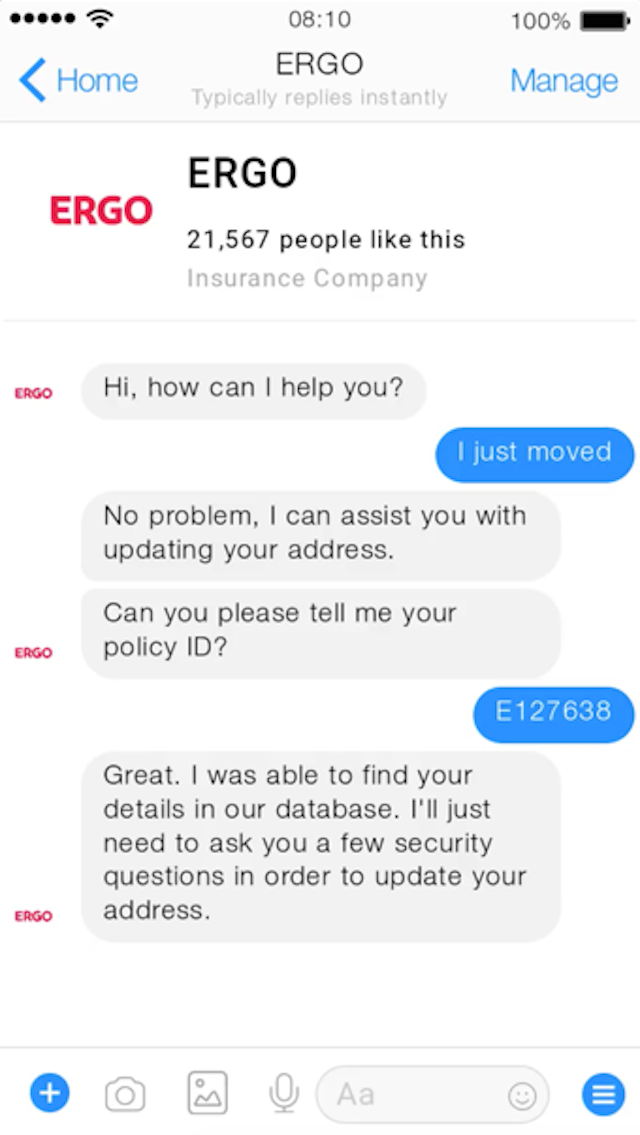Screen dimensions: 640x1135
Task: Open the Manage option
Action: click(564, 80)
